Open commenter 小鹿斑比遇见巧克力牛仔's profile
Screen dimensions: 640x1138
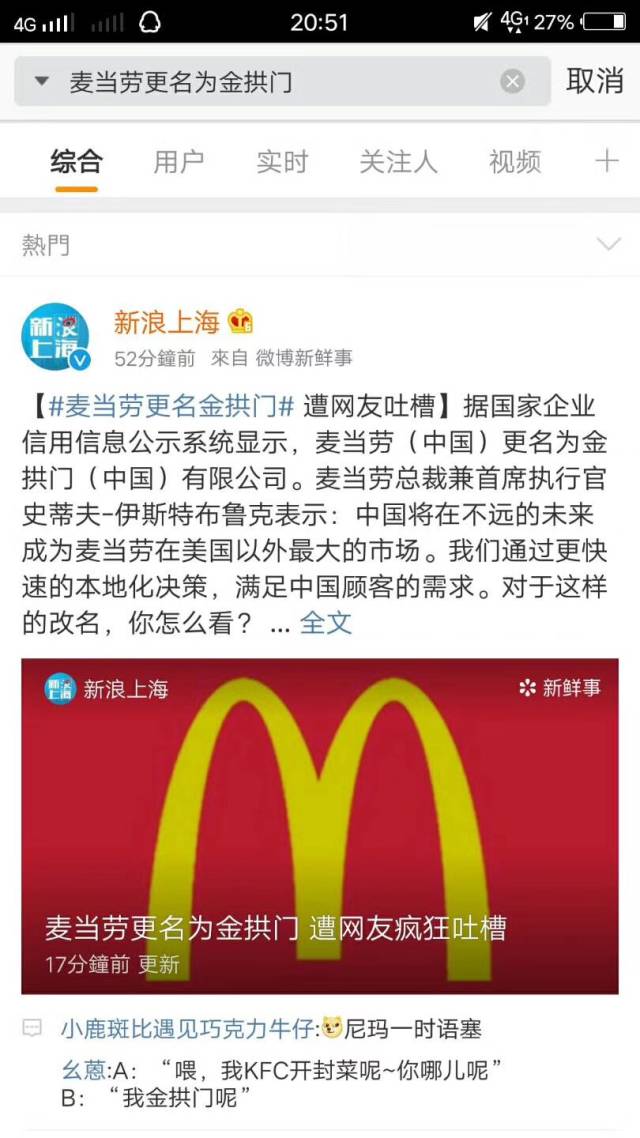click(x=189, y=1028)
